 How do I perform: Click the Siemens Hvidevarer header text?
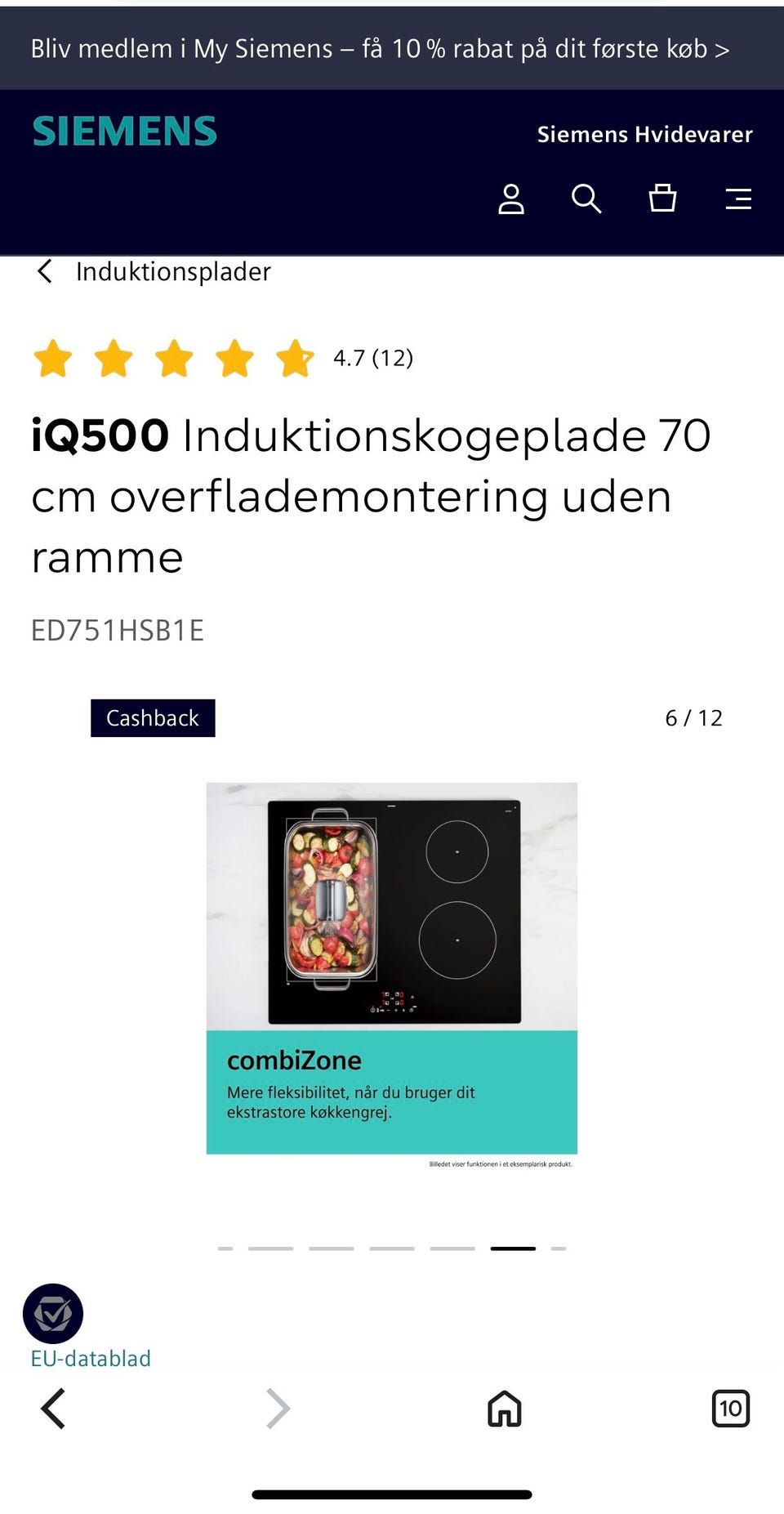645,134
